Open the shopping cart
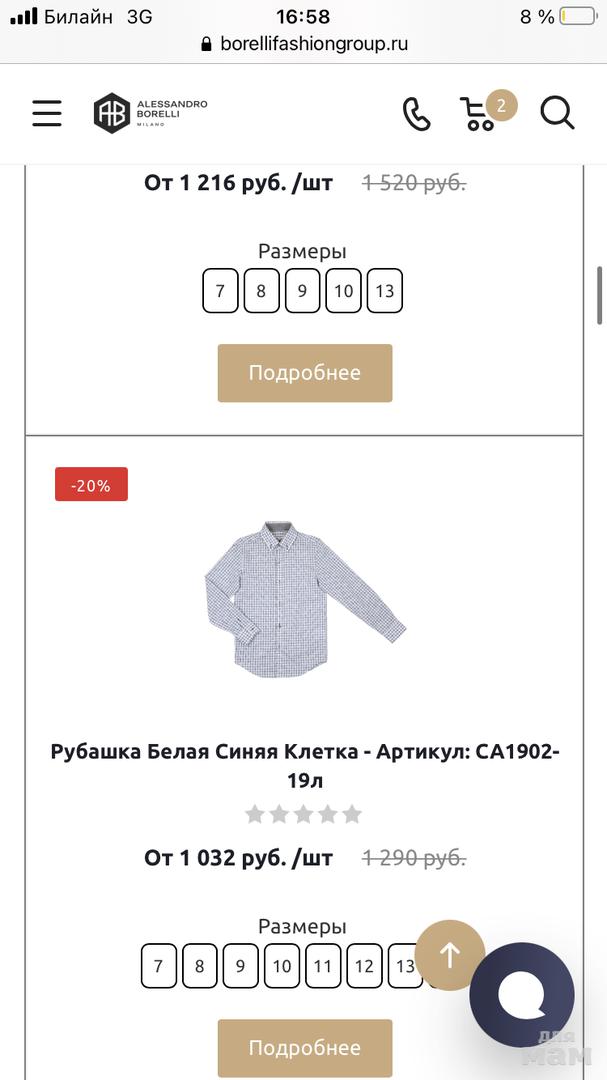 (481, 113)
